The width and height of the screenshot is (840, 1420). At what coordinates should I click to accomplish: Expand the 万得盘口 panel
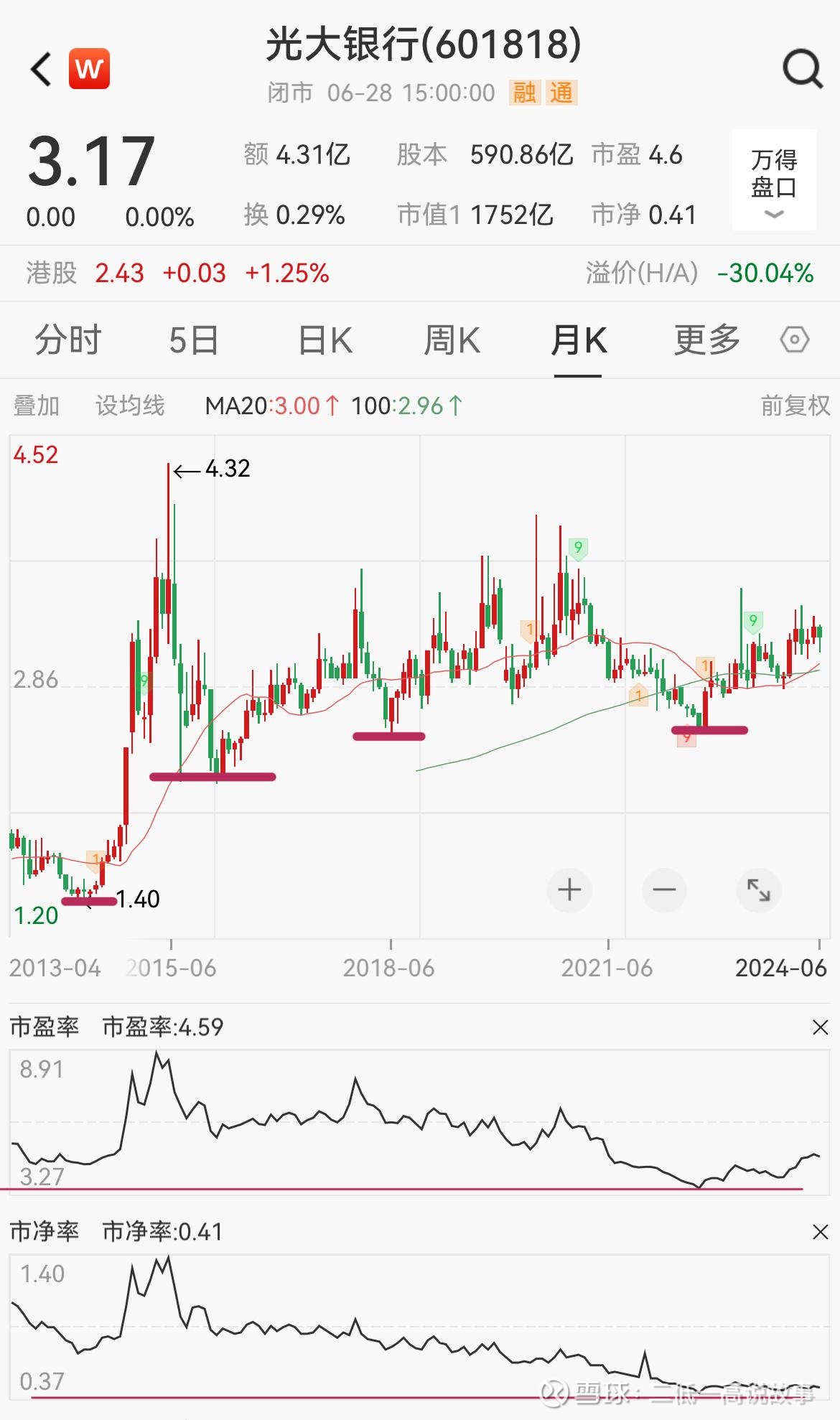(774, 180)
